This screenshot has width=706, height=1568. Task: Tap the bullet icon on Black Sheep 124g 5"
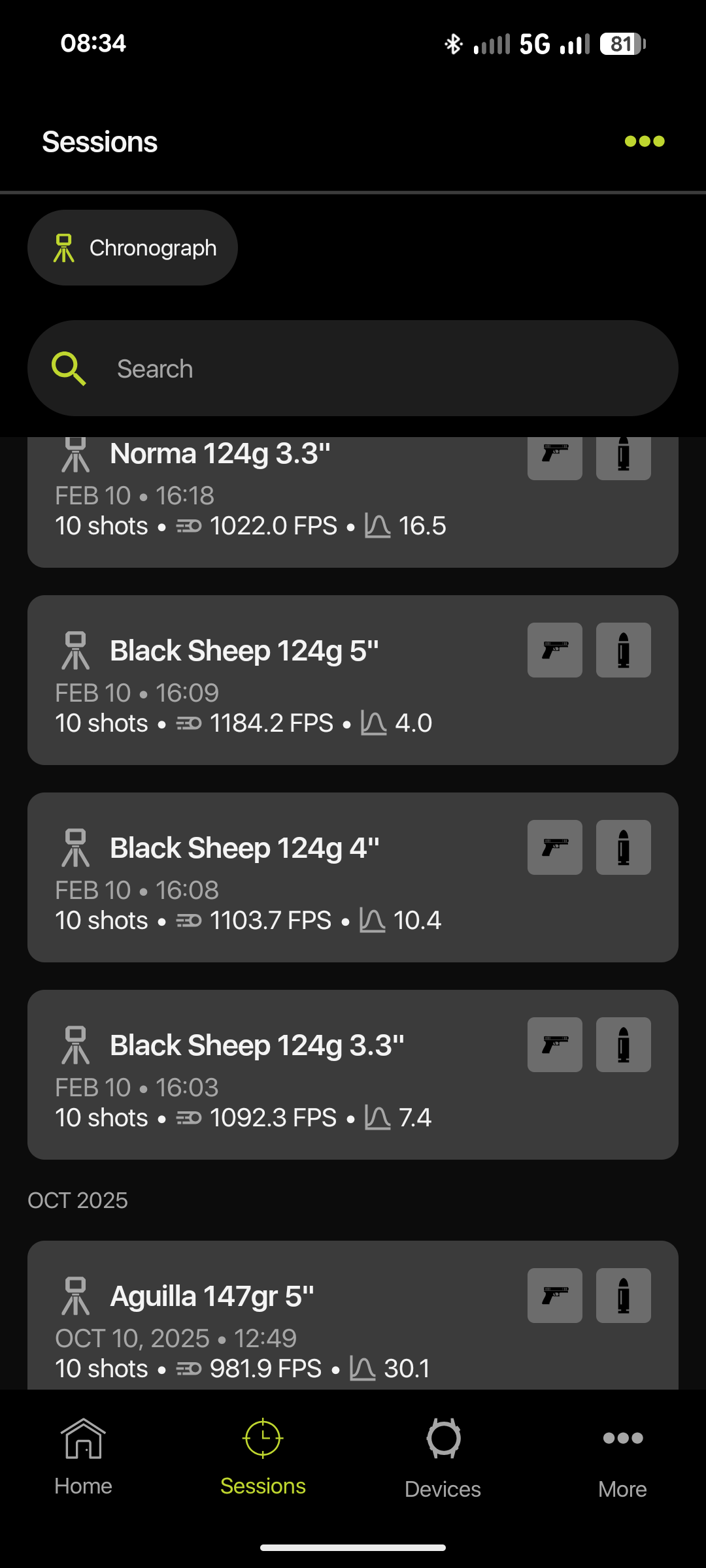(x=624, y=650)
